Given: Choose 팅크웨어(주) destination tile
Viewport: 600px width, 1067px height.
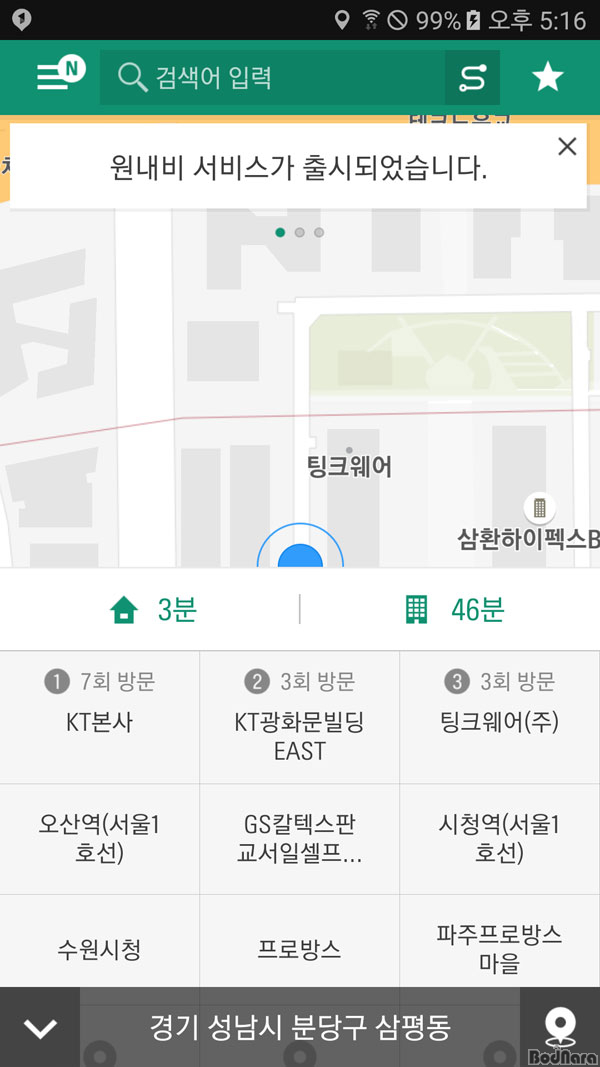Looking at the screenshot, I should coord(499,717).
